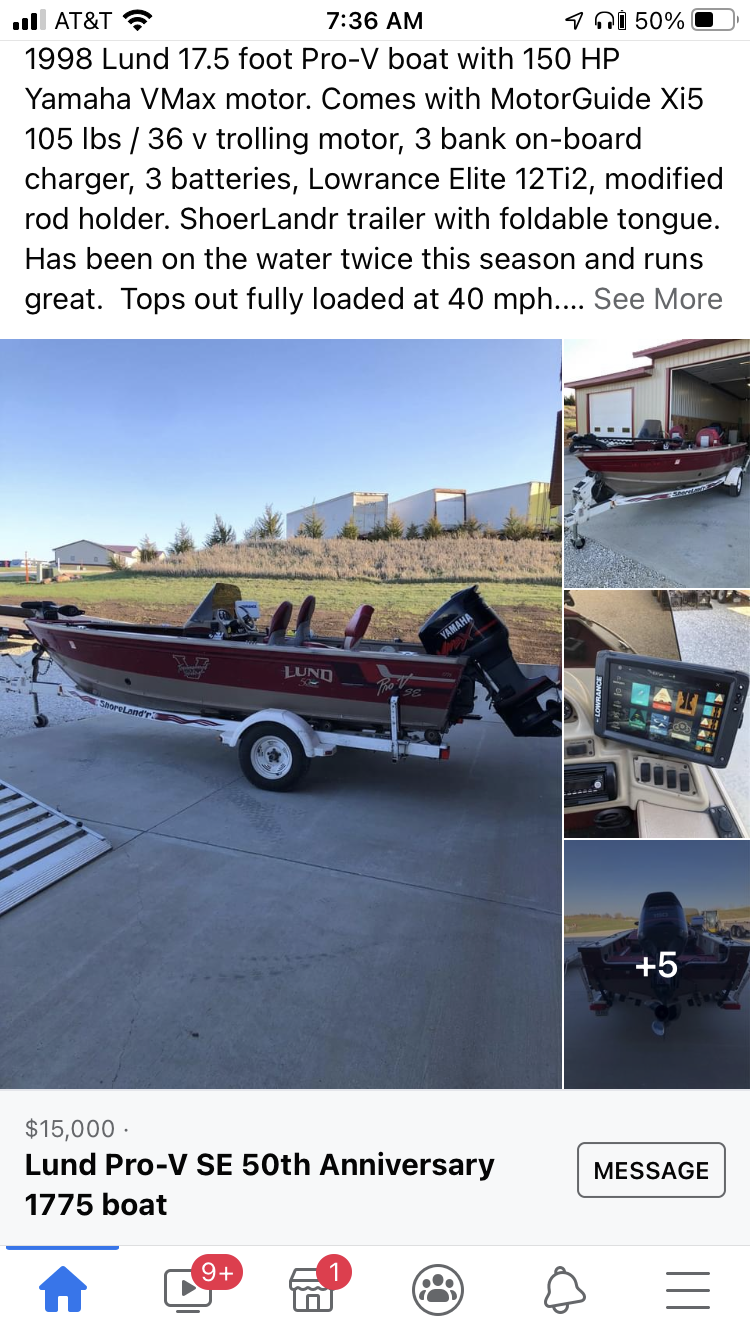This screenshot has height=1334, width=750.
Task: Open the Lowrance fish finder photo
Action: click(657, 714)
